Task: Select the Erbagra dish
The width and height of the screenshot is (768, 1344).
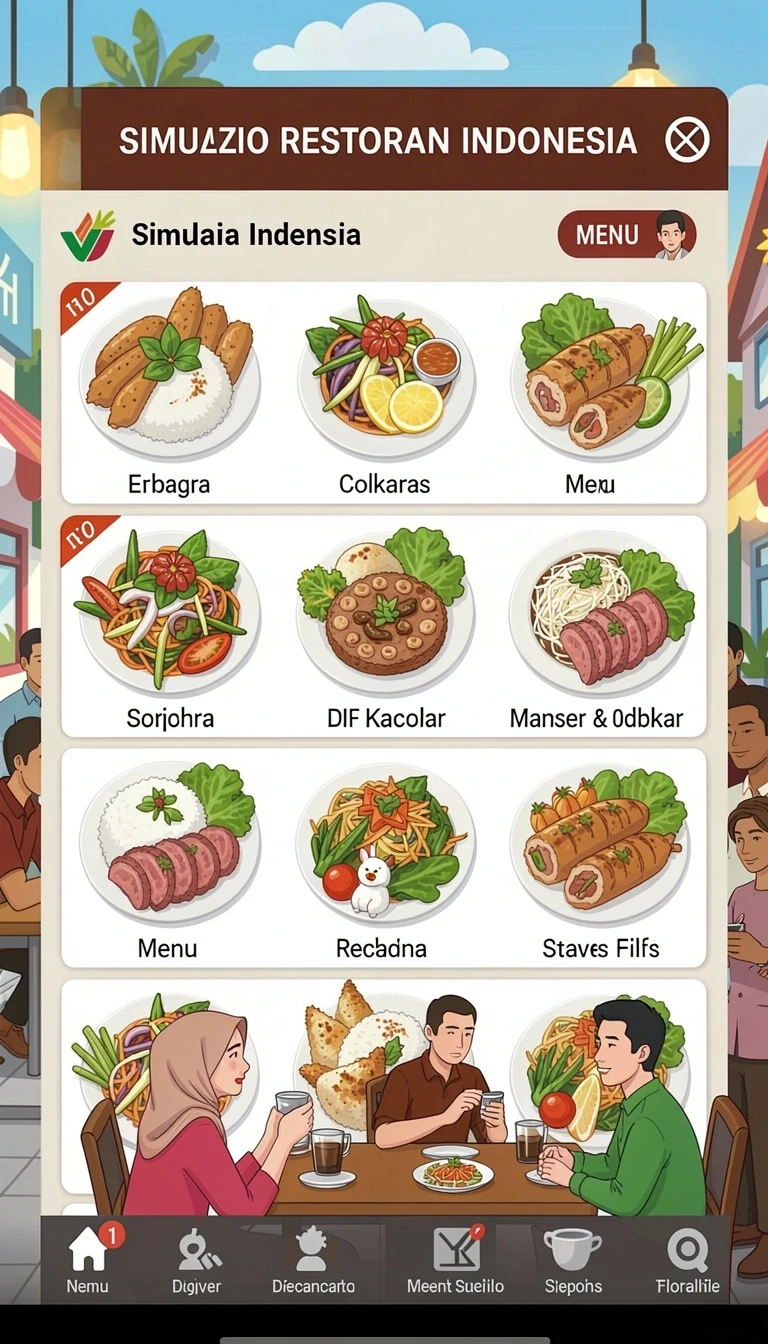Action: [169, 393]
